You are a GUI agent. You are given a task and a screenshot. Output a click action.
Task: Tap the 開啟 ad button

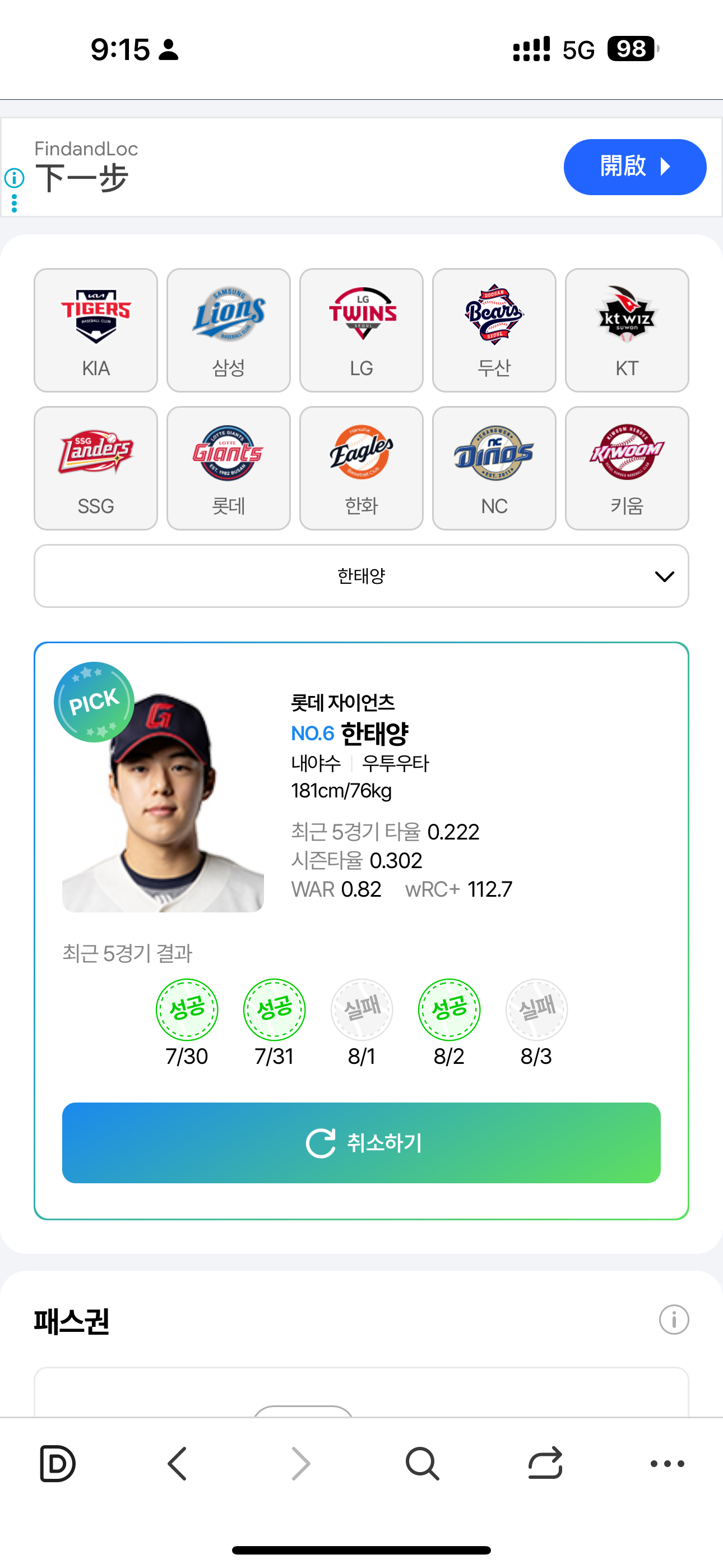click(634, 167)
